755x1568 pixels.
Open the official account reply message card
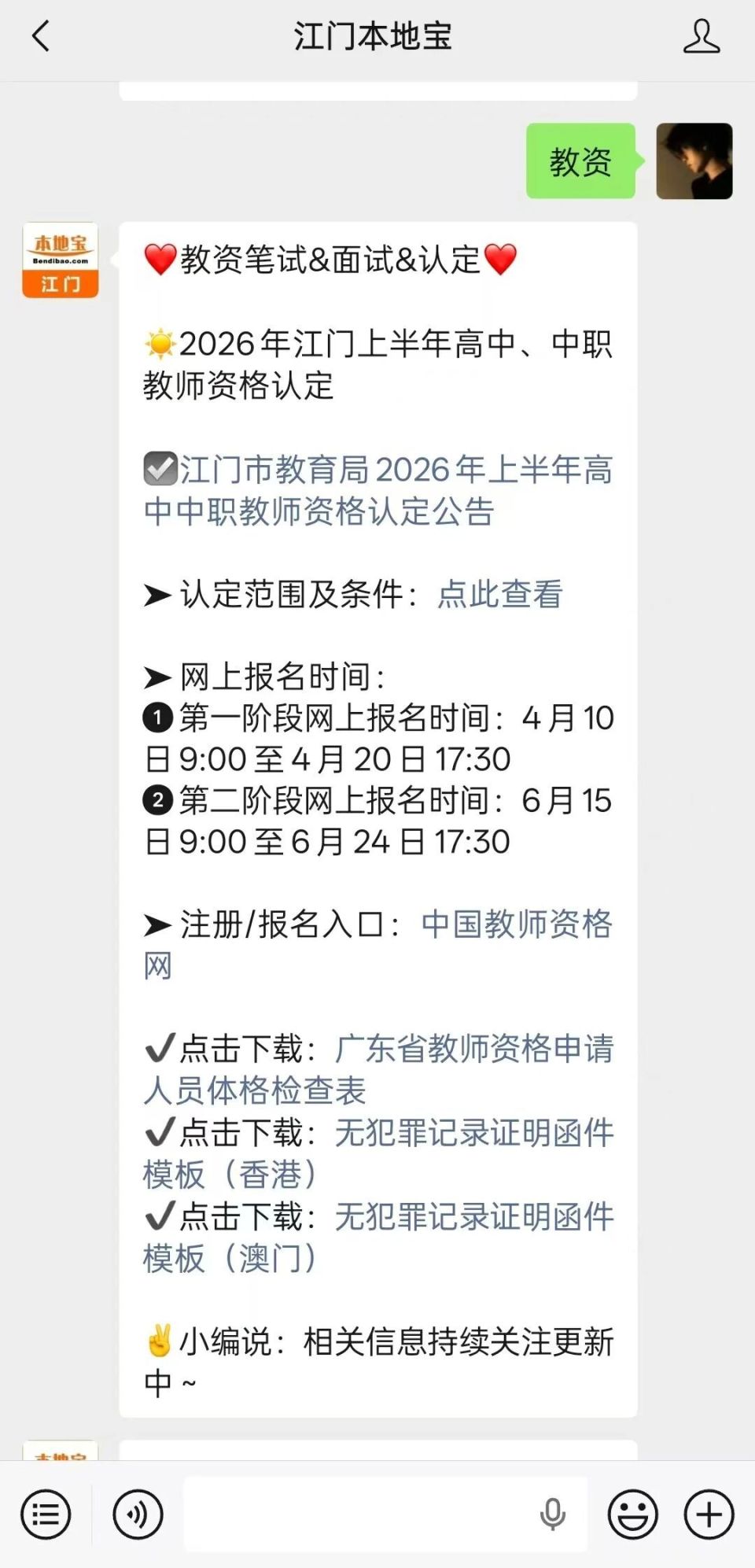(377, 787)
